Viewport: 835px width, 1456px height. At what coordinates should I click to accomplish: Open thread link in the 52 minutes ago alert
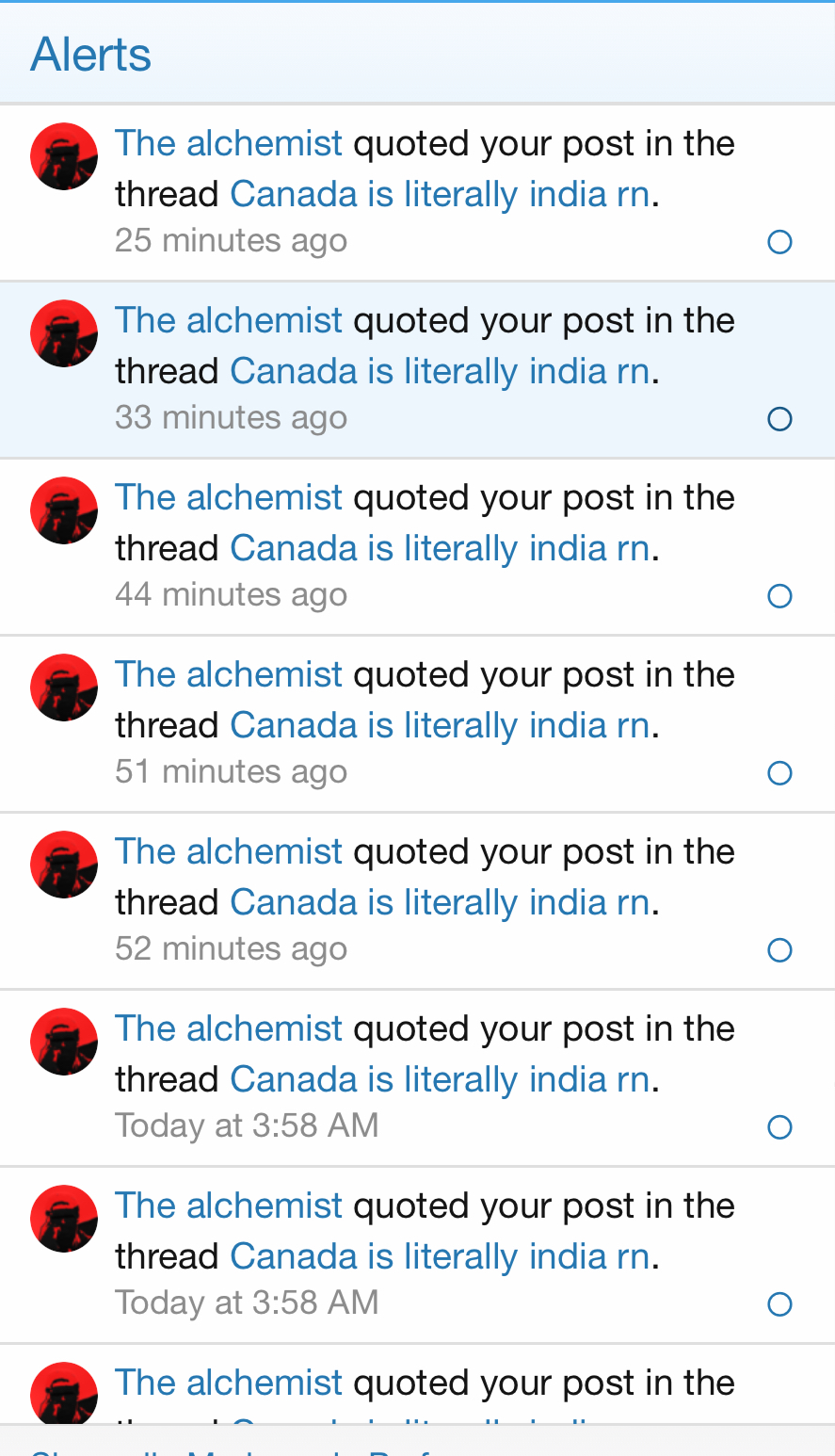tap(440, 903)
